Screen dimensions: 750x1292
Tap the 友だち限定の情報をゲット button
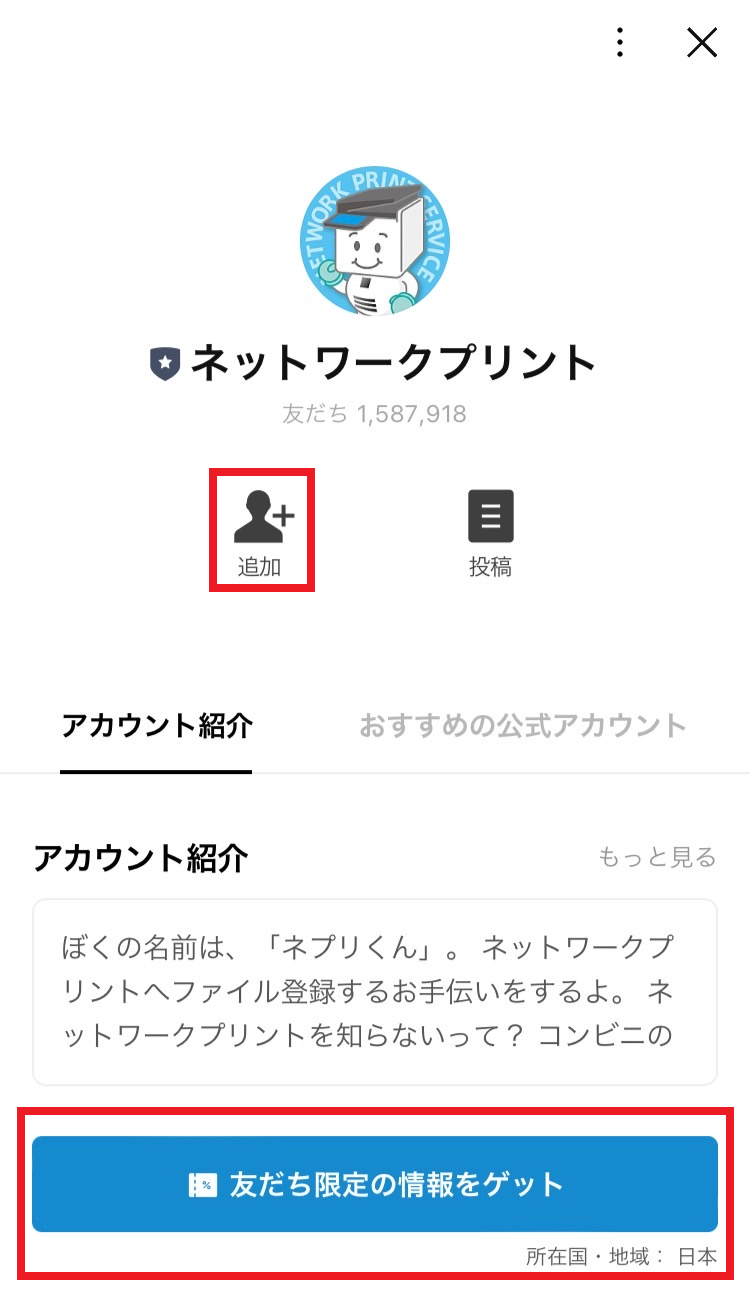375,1185
